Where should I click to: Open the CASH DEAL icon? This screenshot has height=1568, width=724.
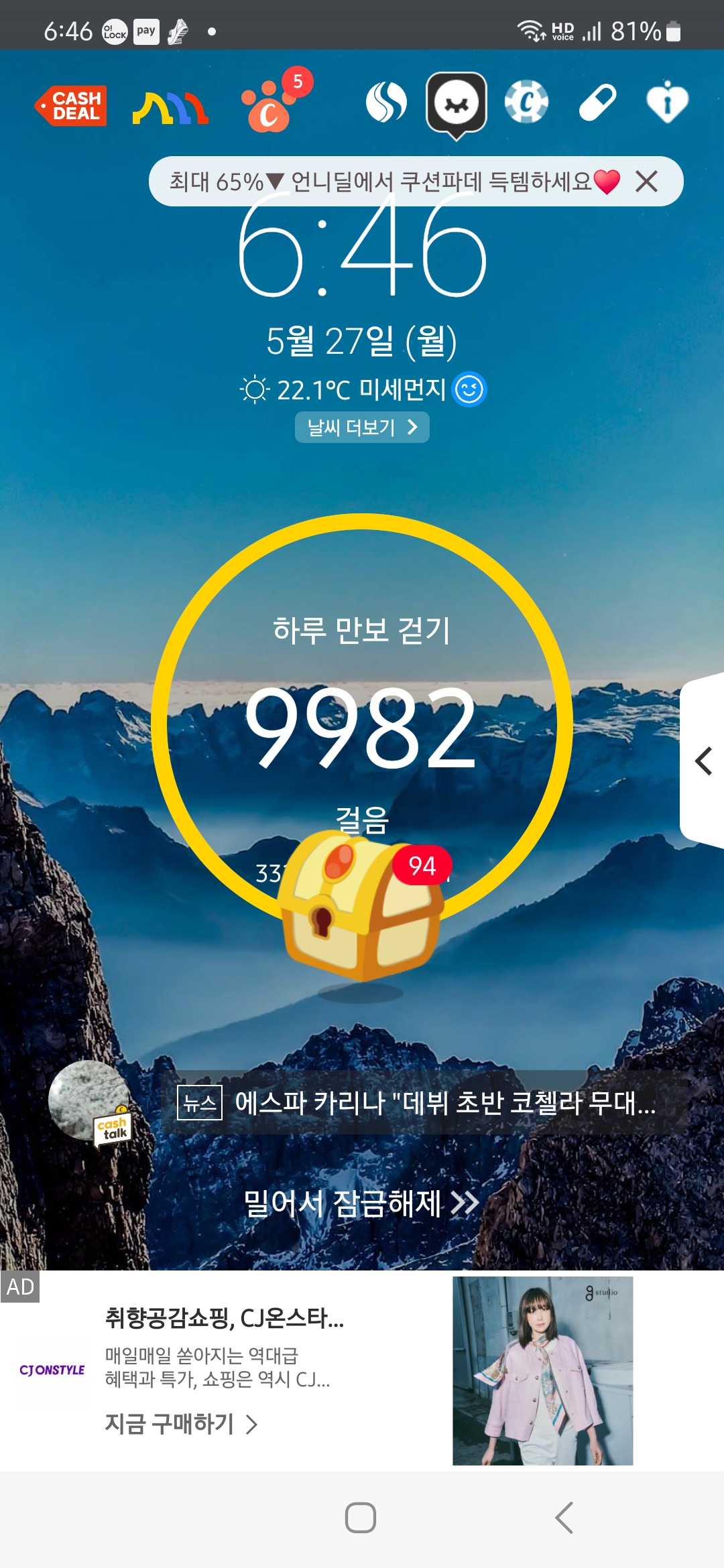coord(71,106)
